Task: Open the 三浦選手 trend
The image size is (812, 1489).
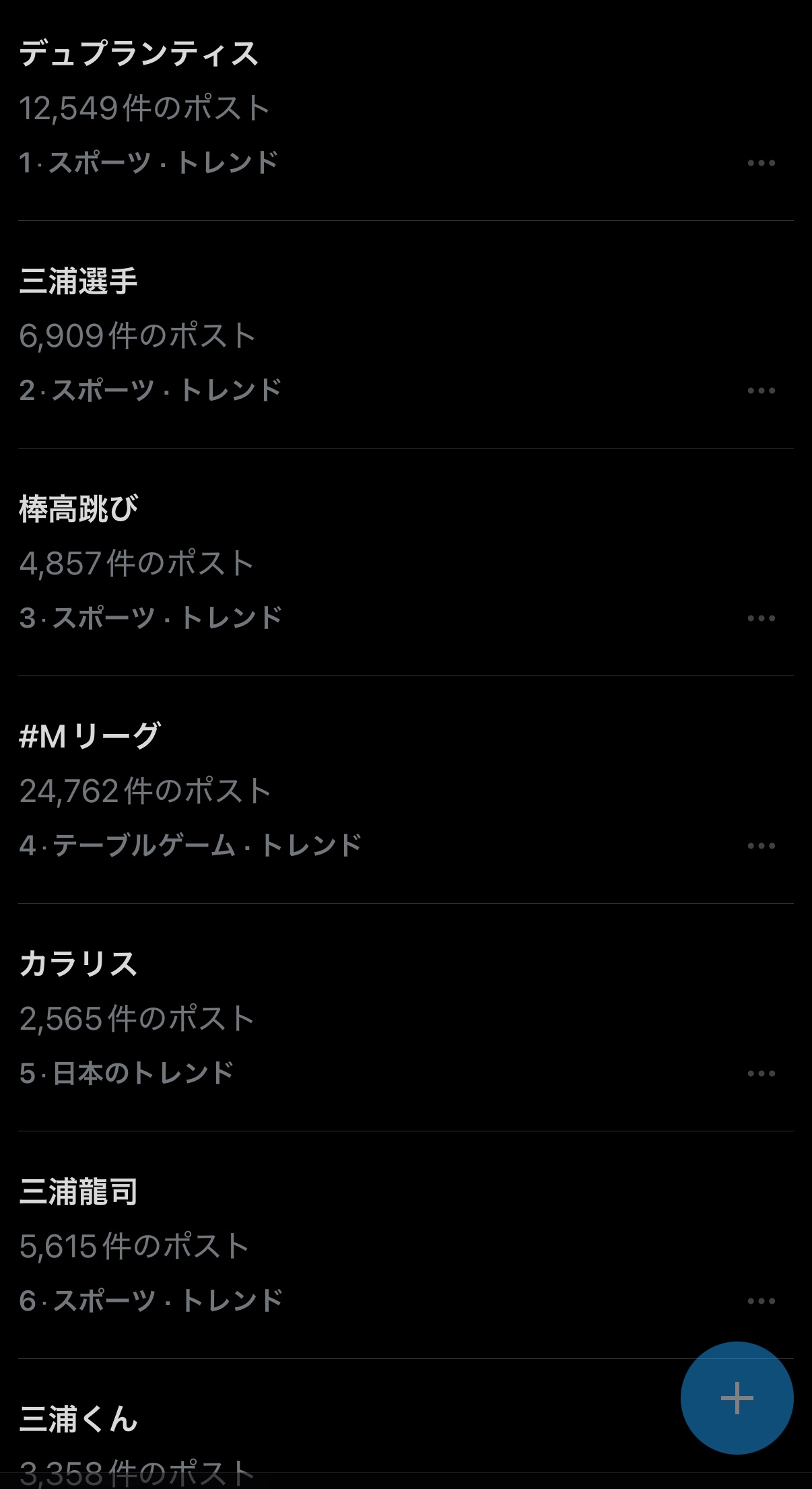Action: click(x=406, y=335)
